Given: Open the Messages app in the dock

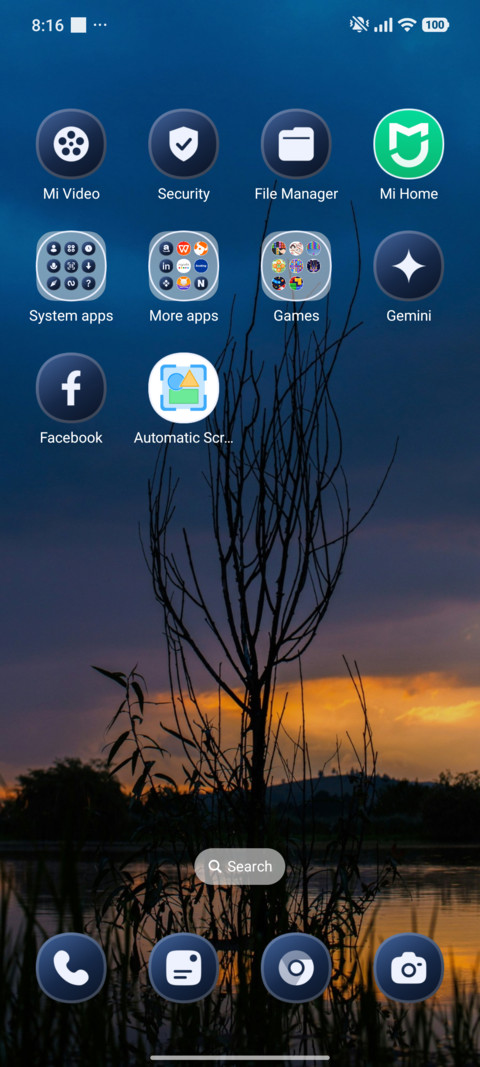Looking at the screenshot, I should click(x=183, y=968).
